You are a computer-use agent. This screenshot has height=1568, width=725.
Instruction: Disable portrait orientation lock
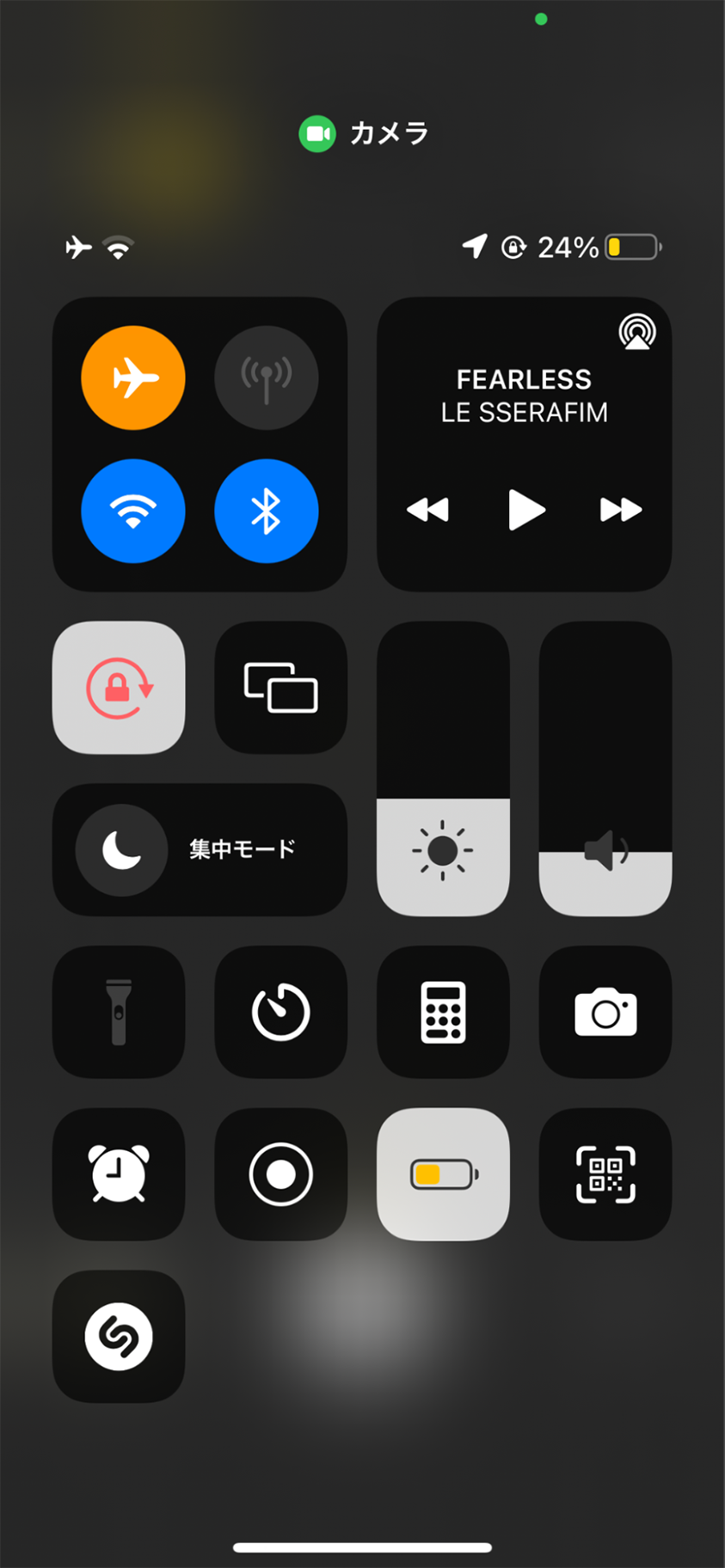119,688
